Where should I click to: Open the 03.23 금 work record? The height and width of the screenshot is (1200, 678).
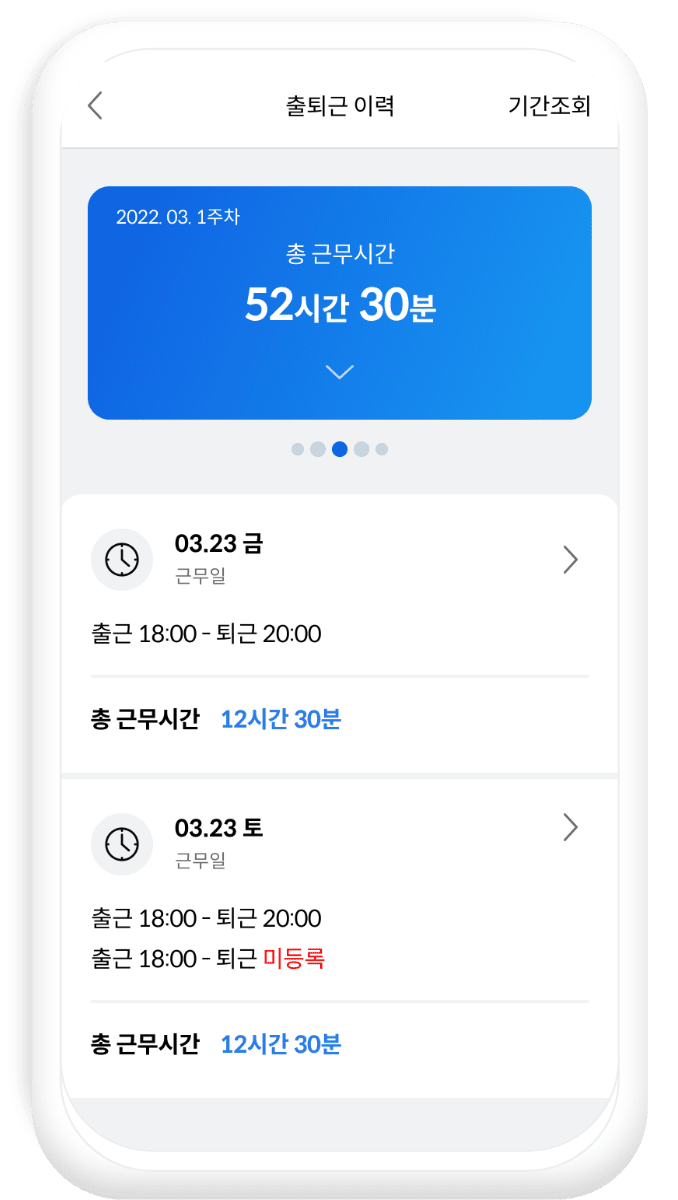coord(570,560)
